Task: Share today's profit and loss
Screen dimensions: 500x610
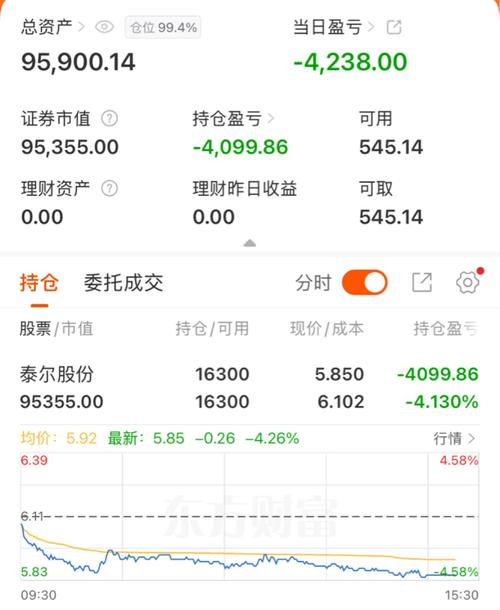Action: coord(394,27)
